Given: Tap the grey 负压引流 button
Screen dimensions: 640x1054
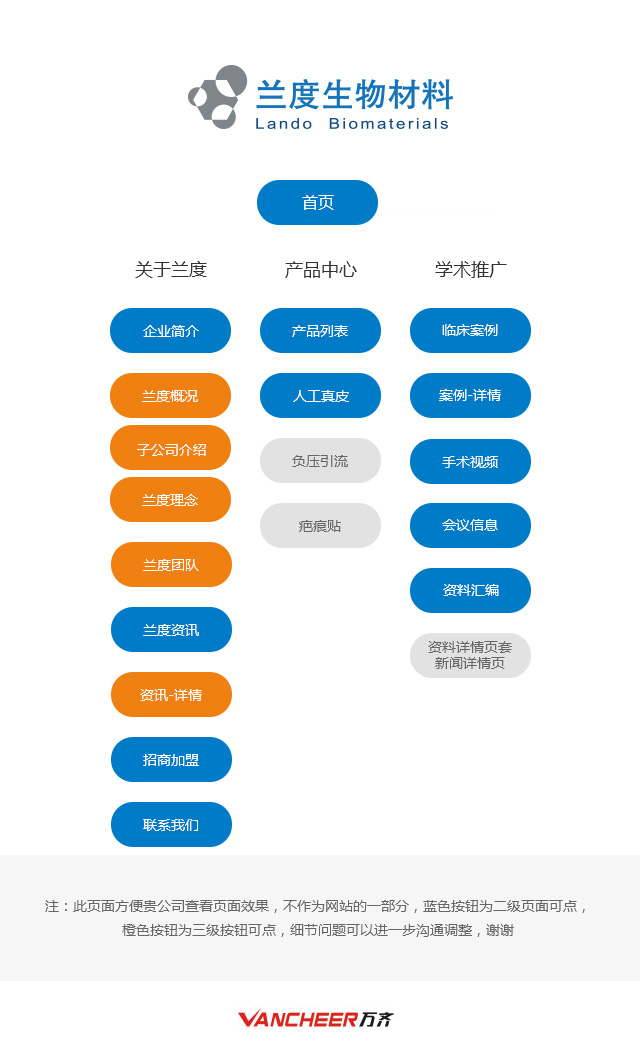Looking at the screenshot, I should click(x=321, y=460).
